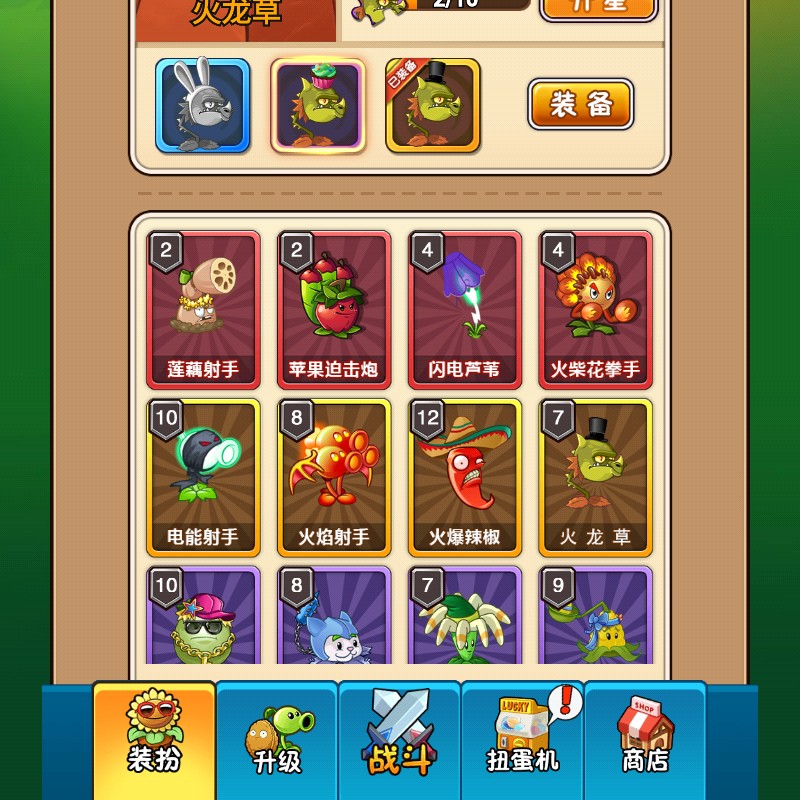Image resolution: width=800 pixels, height=800 pixels.
Task: Select the 苹果迫击炮 plant card
Action: tap(334, 310)
